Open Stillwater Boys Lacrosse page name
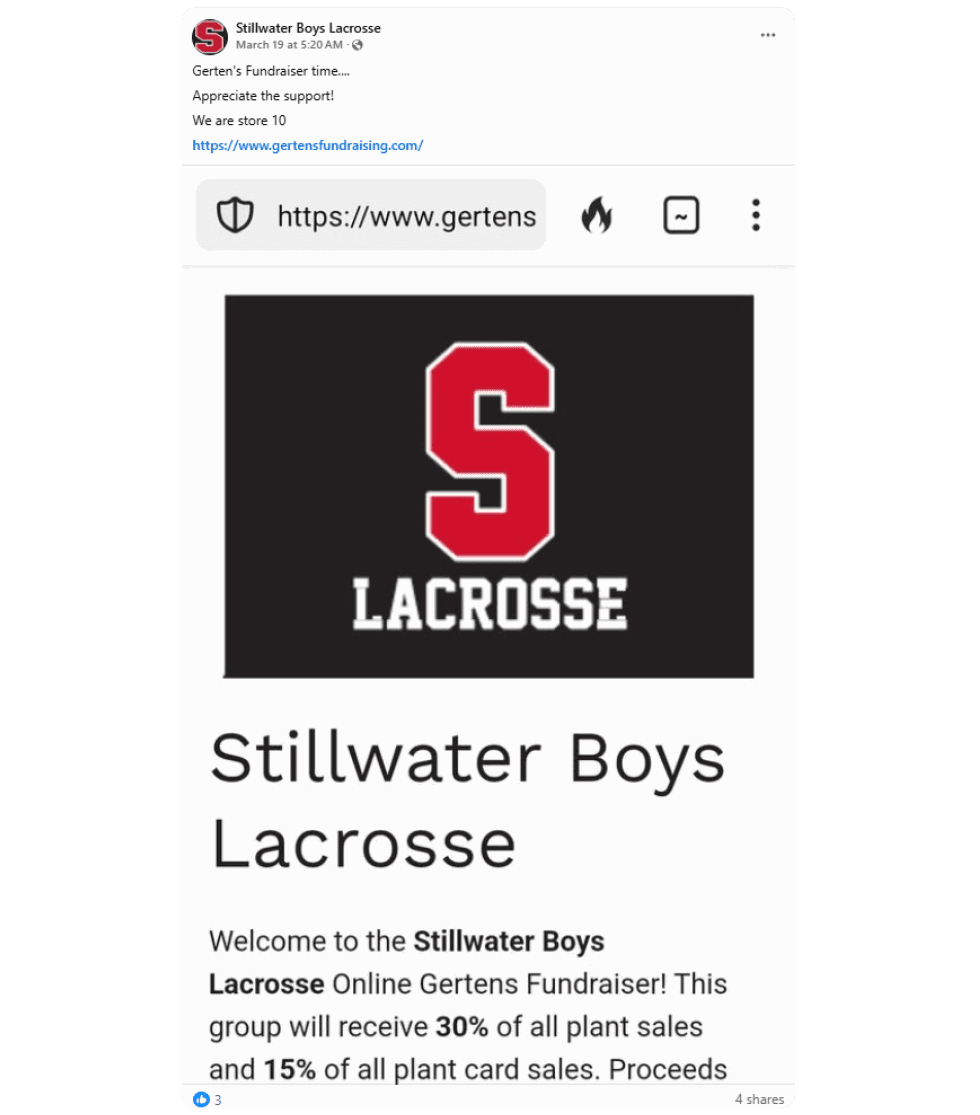Image resolution: width=980 pixels, height=1115 pixels. click(308, 28)
